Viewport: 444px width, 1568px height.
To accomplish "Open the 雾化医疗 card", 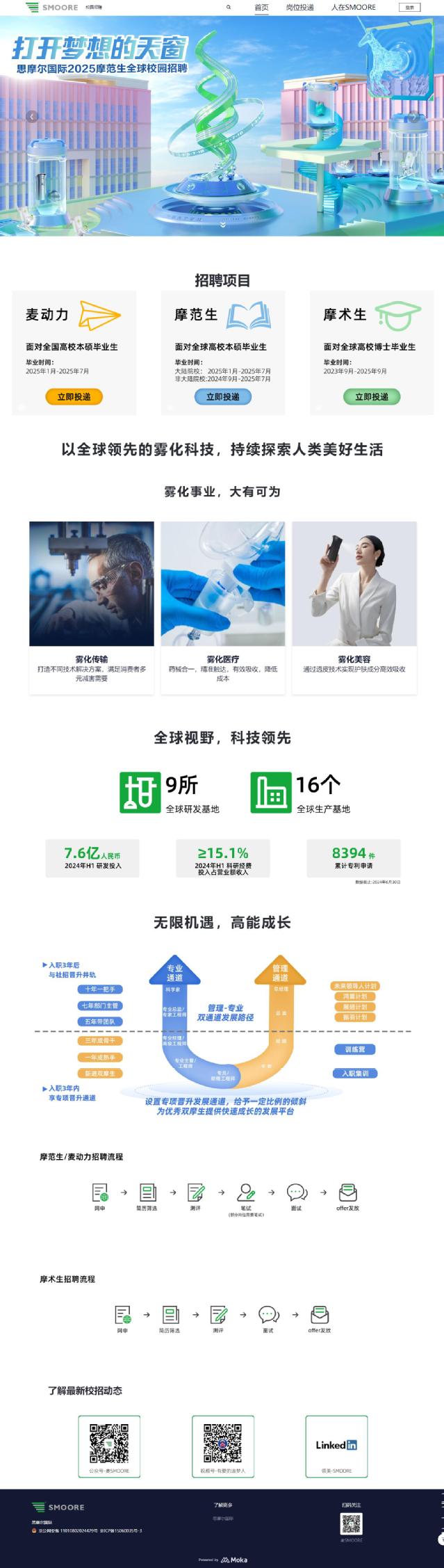I will point(222,606).
